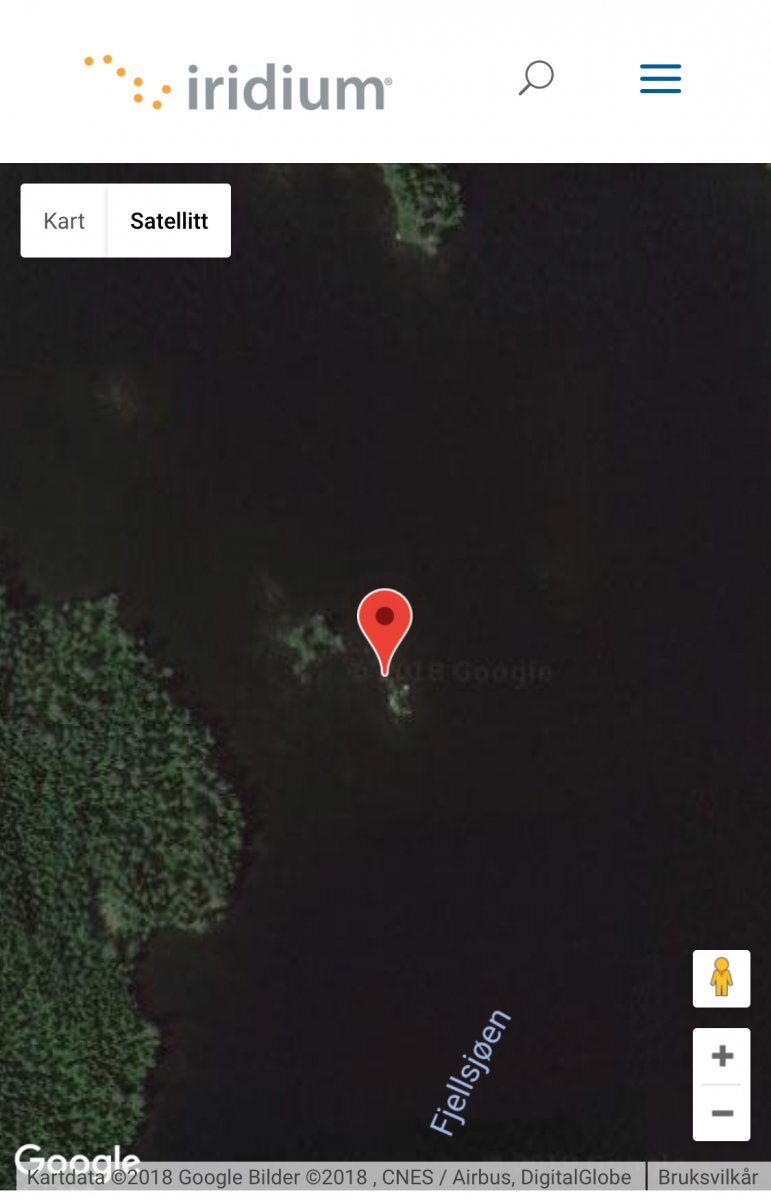
Task: Open Google Maps via the Google logo
Action: click(x=76, y=1158)
